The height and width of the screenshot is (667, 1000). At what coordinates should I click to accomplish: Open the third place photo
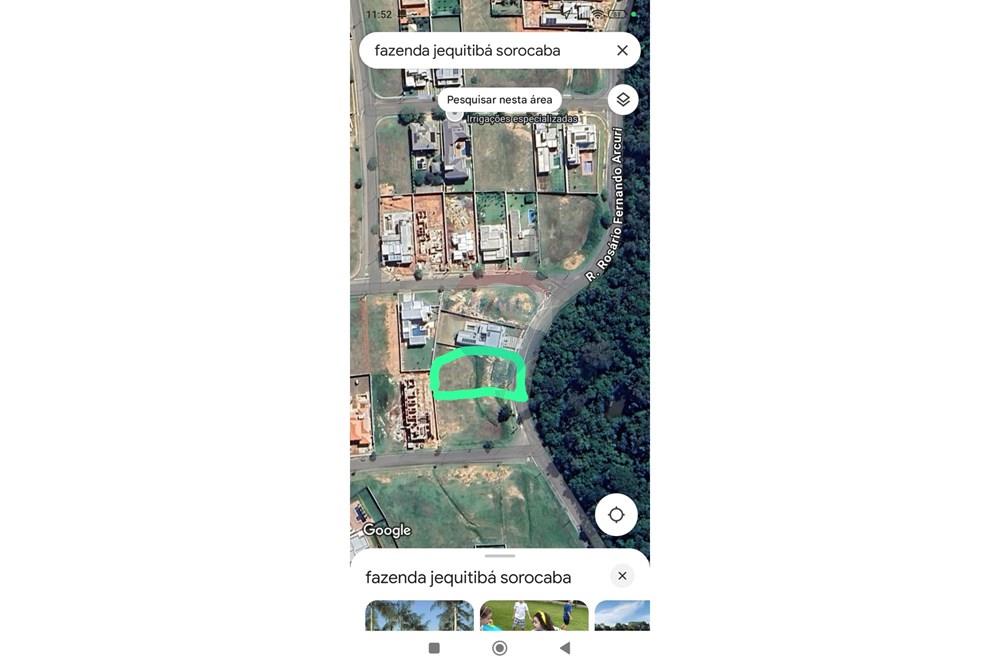(x=622, y=615)
